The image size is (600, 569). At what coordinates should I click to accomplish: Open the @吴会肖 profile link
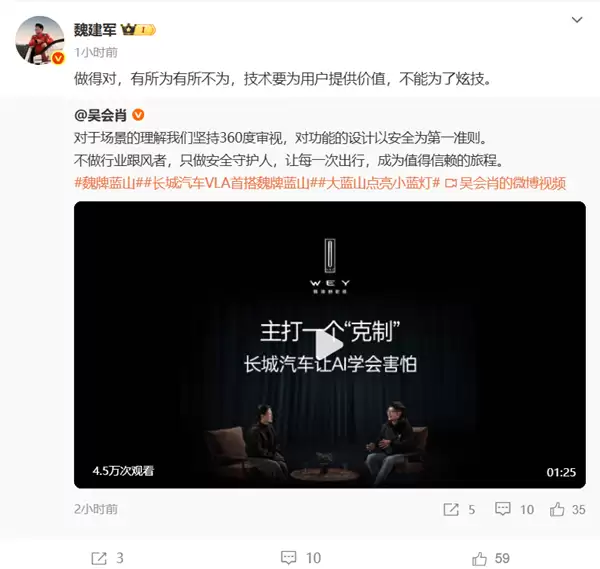point(102,117)
